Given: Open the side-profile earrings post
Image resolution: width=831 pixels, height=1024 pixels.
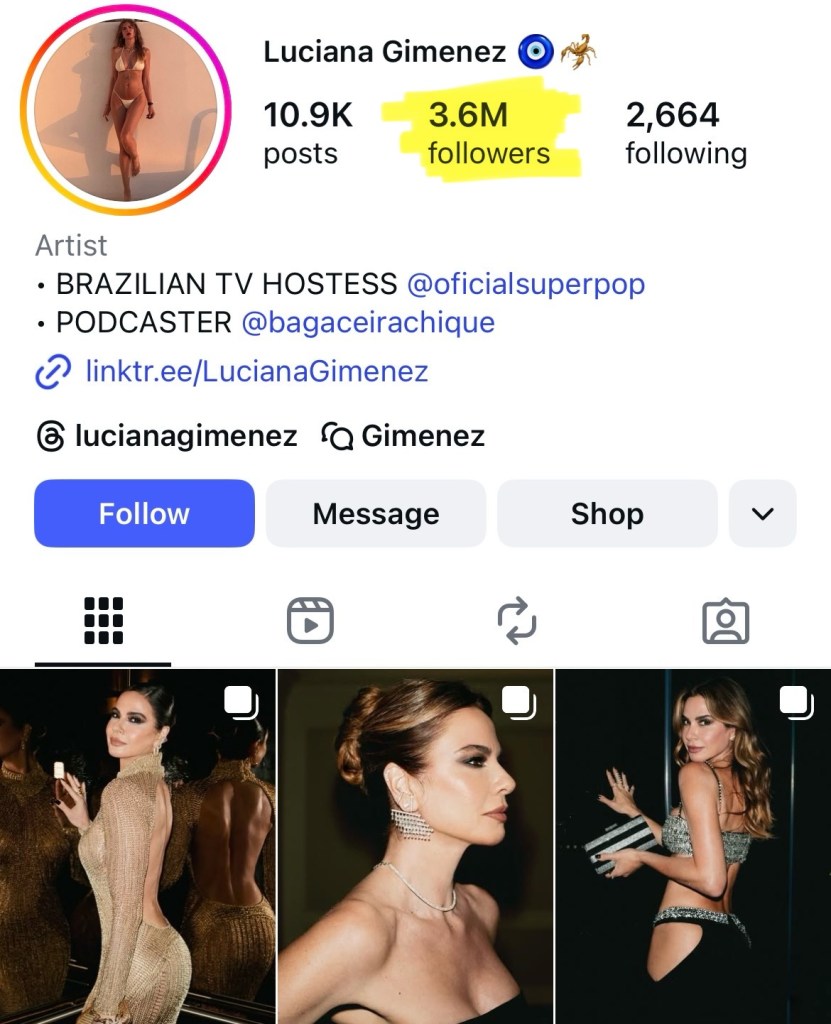Looking at the screenshot, I should [415, 846].
